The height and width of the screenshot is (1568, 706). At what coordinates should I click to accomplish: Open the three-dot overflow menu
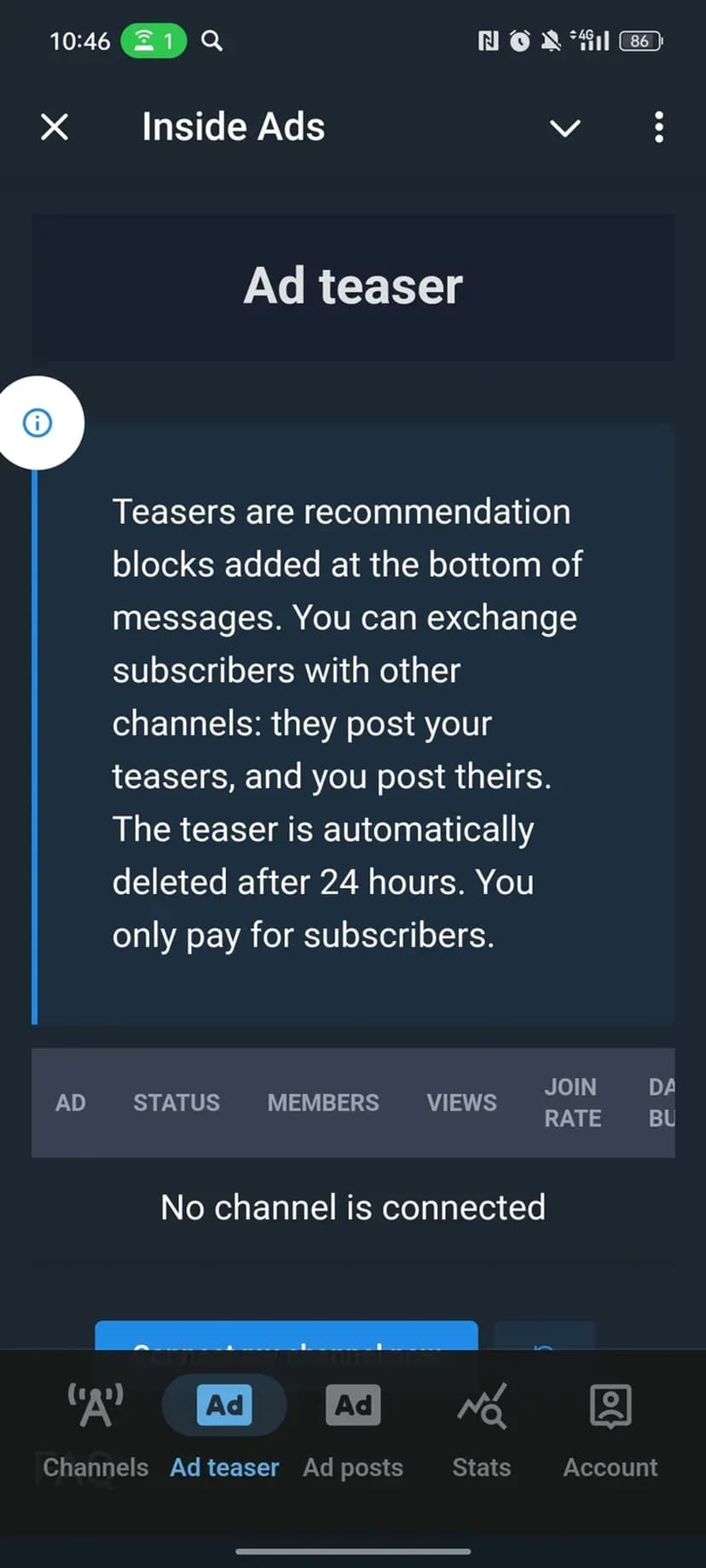[658, 128]
